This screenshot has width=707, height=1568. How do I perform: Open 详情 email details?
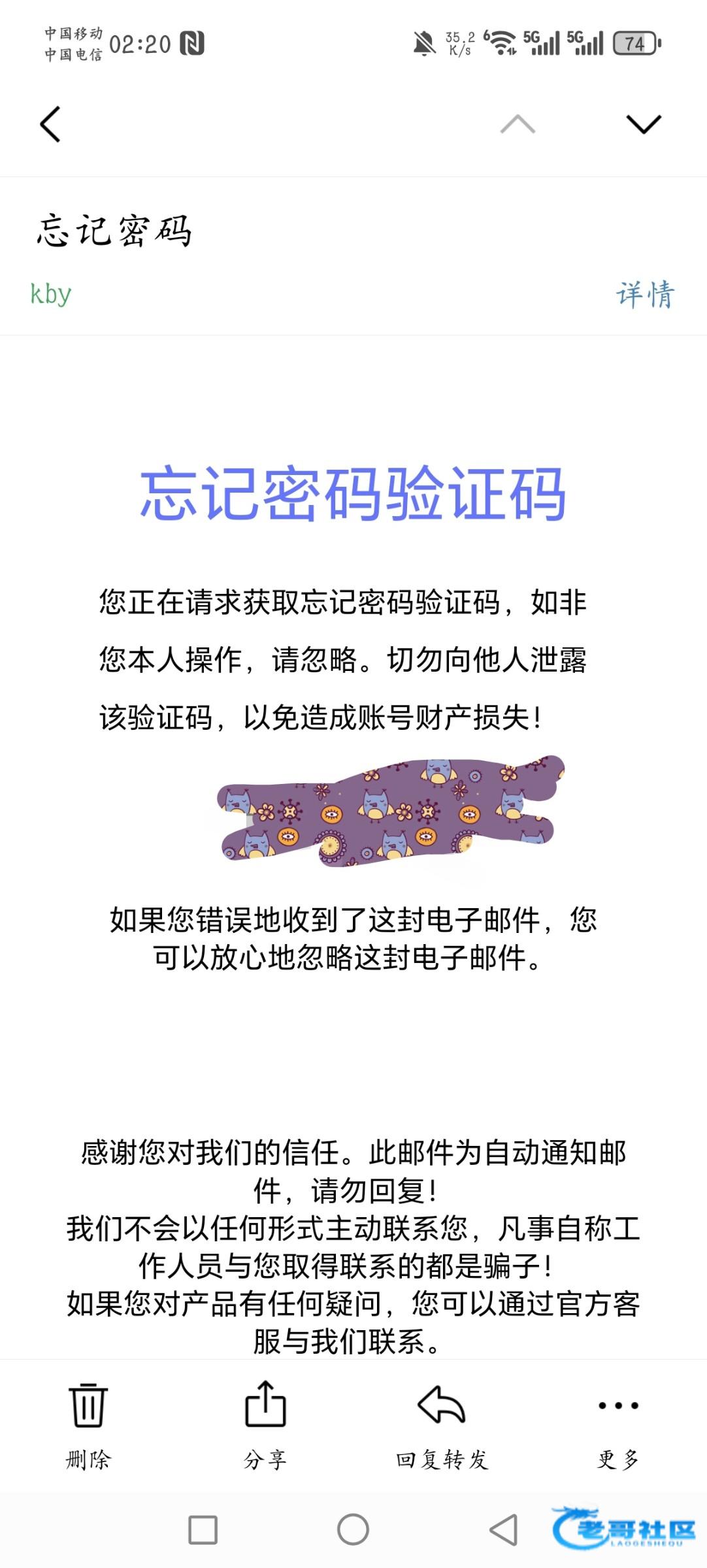[x=645, y=294]
